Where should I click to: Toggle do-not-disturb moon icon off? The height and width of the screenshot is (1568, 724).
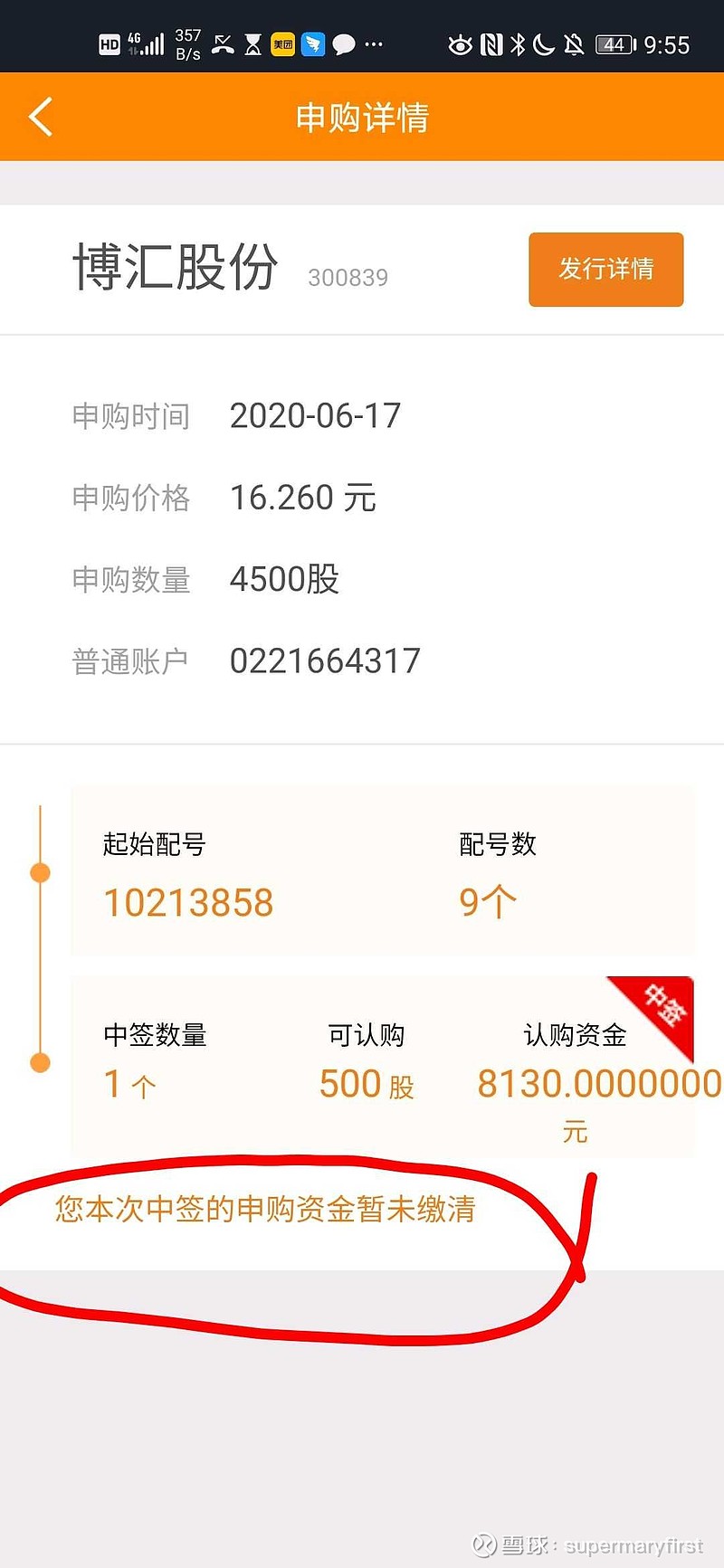click(543, 43)
